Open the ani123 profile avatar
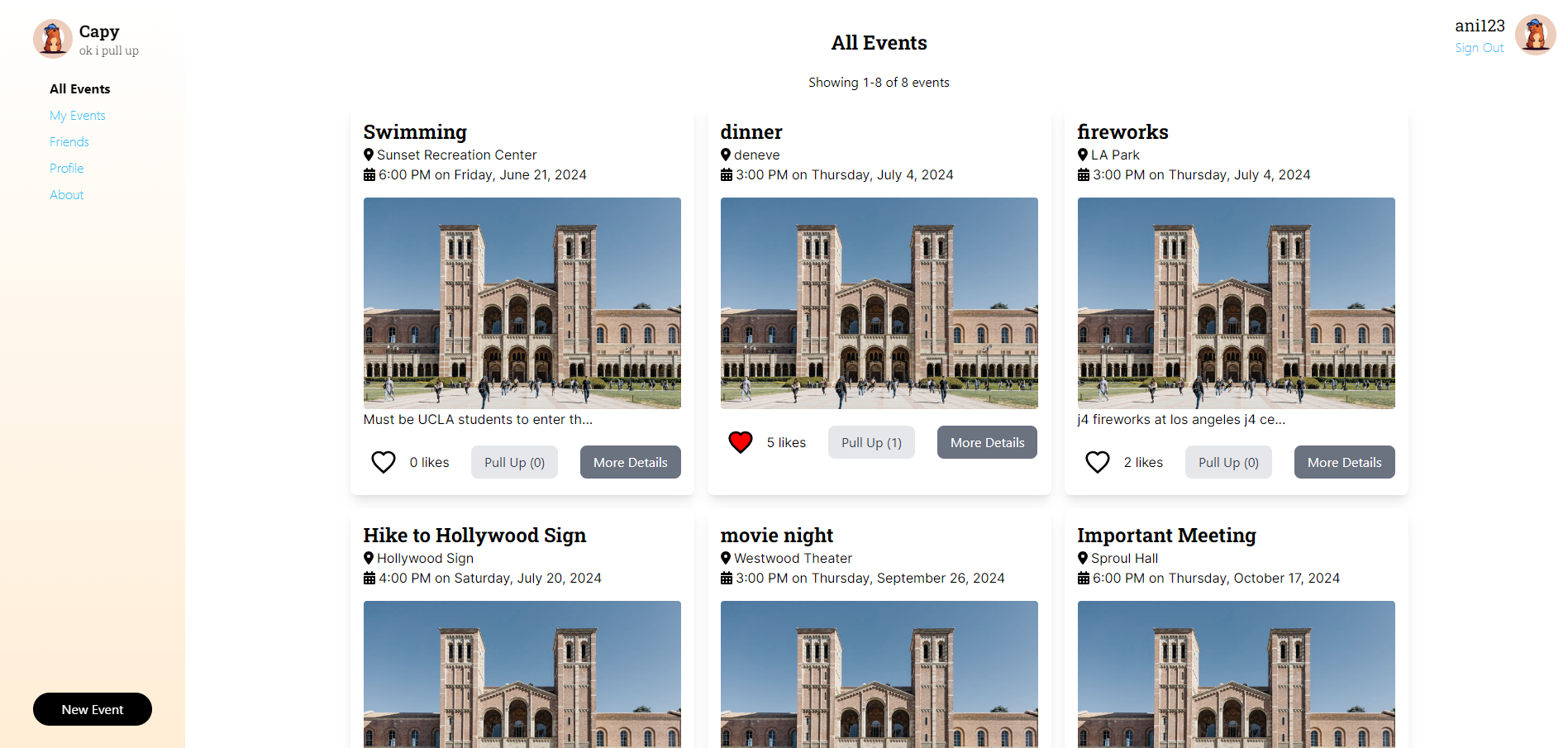Image resolution: width=1568 pixels, height=748 pixels. click(x=1535, y=36)
